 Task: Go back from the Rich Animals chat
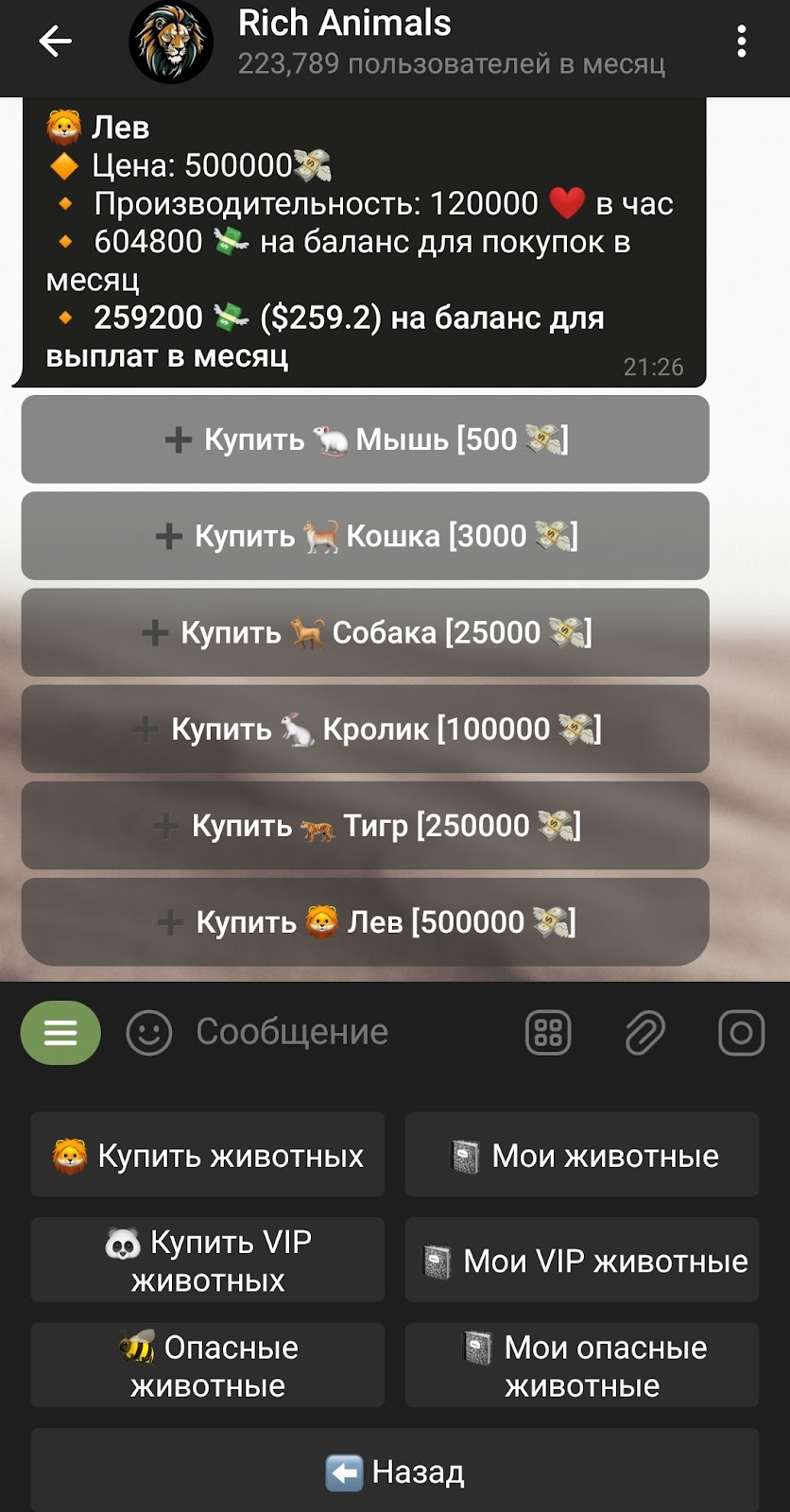coord(55,42)
